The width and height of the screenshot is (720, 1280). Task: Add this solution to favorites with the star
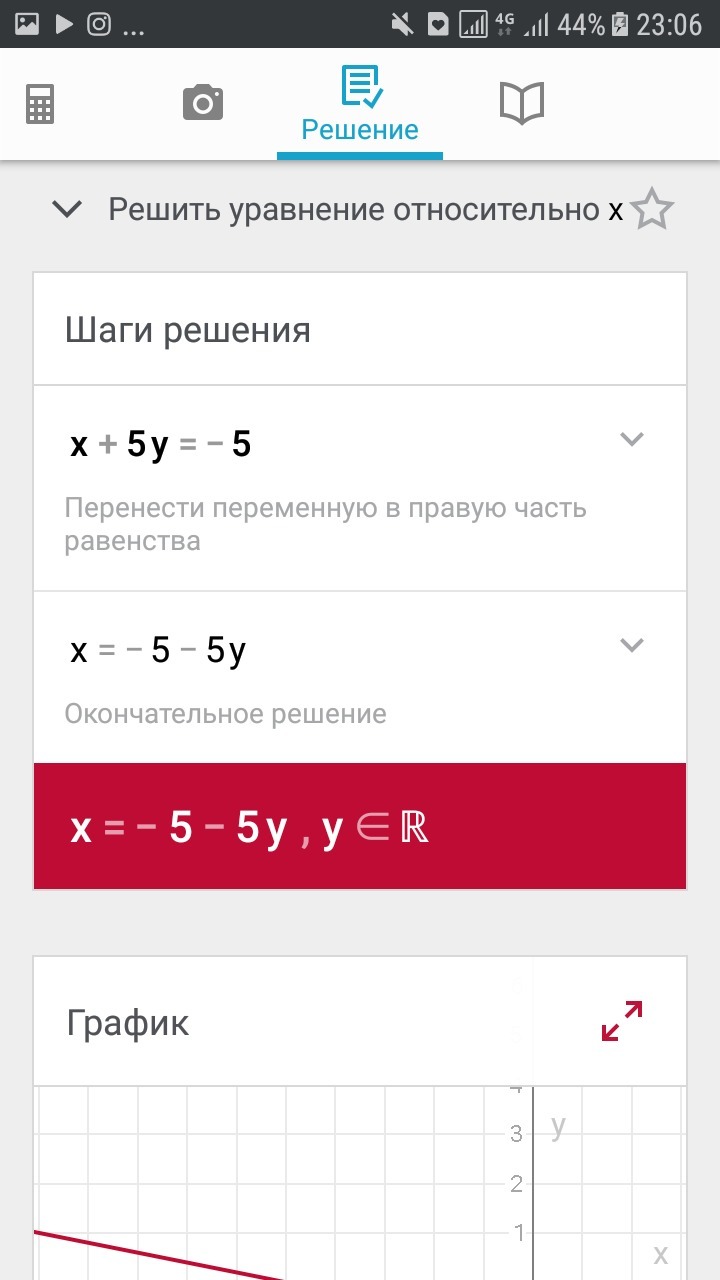click(653, 210)
